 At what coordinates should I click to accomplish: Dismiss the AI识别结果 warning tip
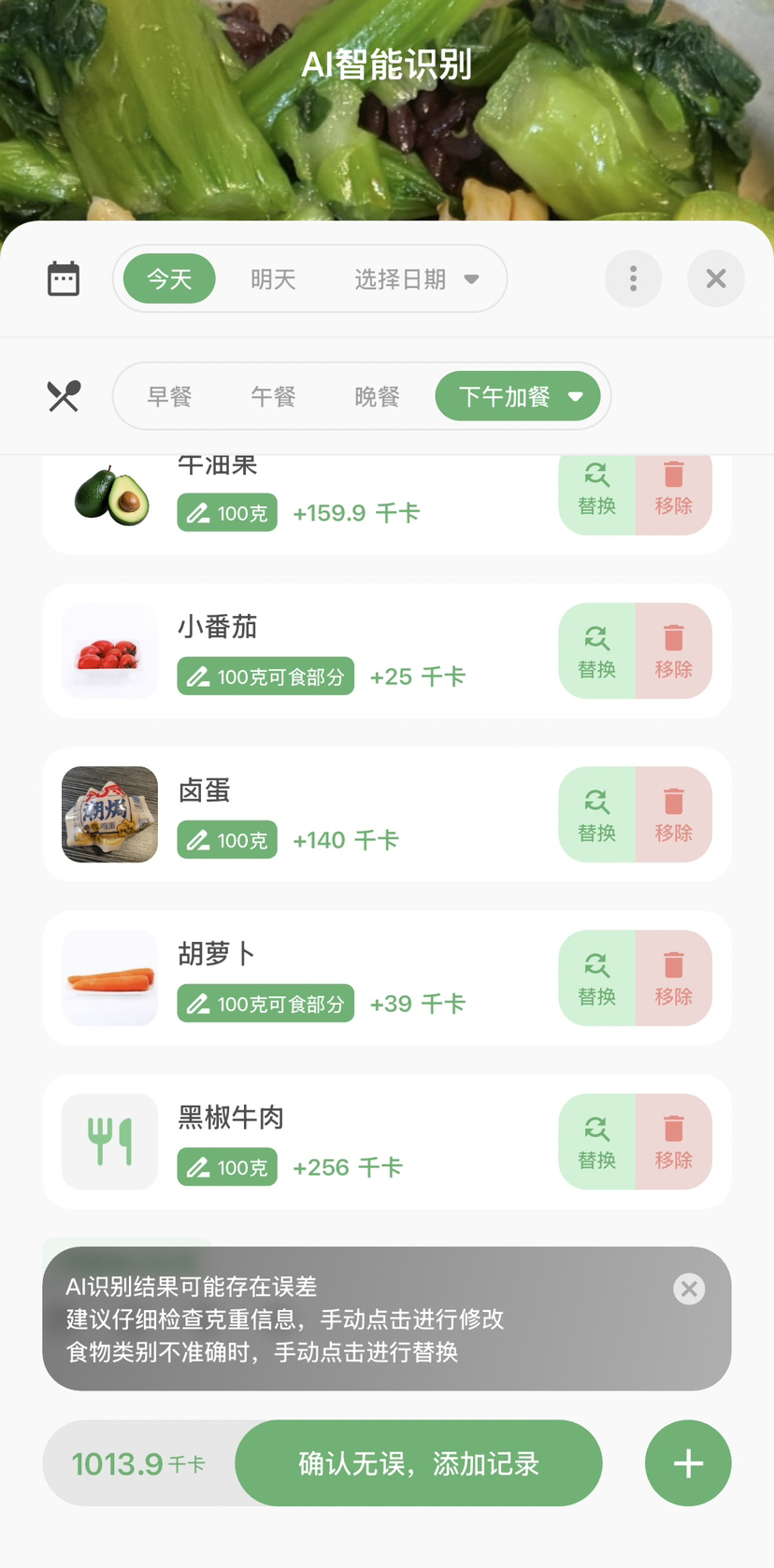click(689, 1289)
